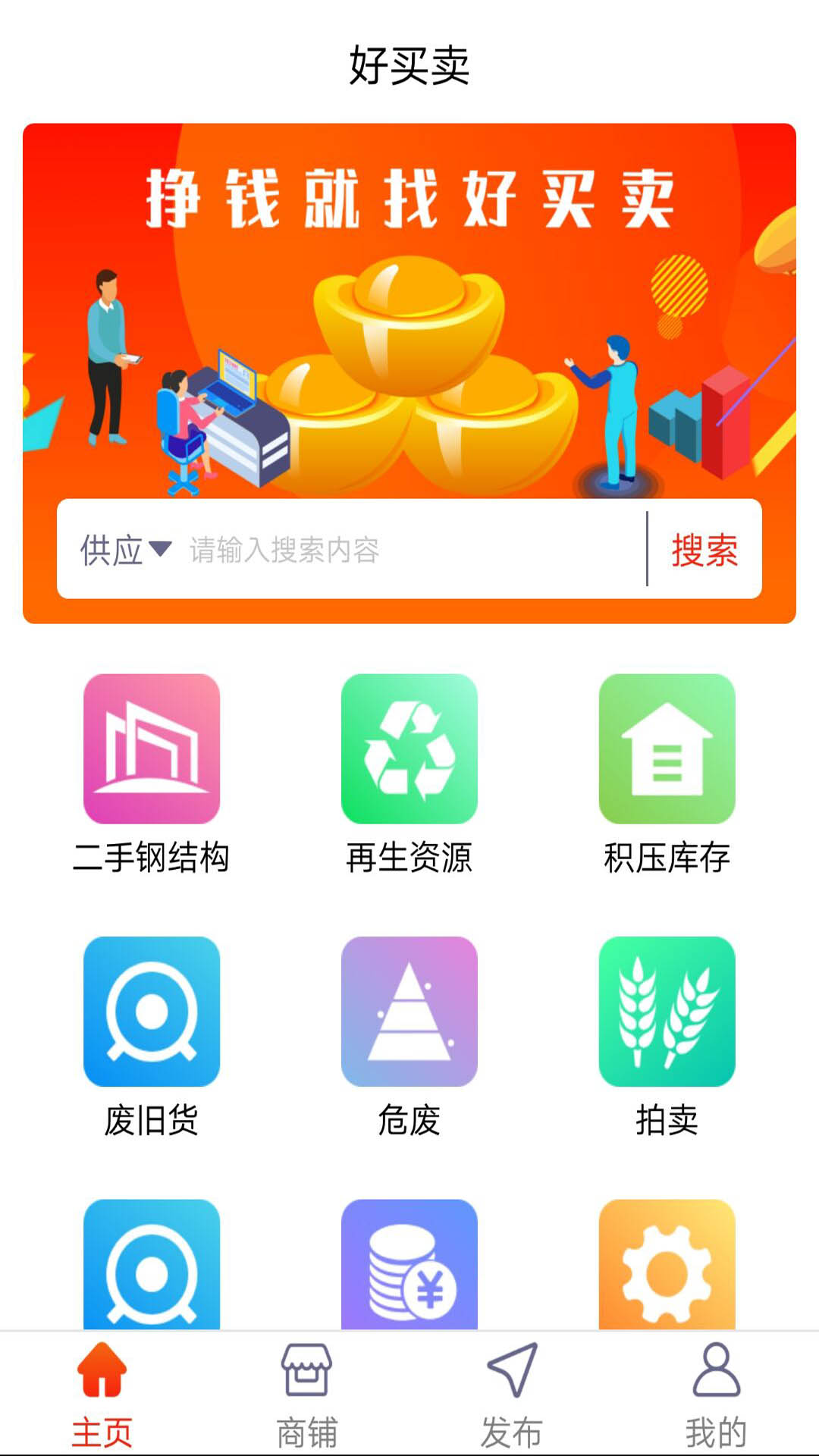The width and height of the screenshot is (819, 1456).
Task: Open the coin stack yen category icon
Action: 409,1264
